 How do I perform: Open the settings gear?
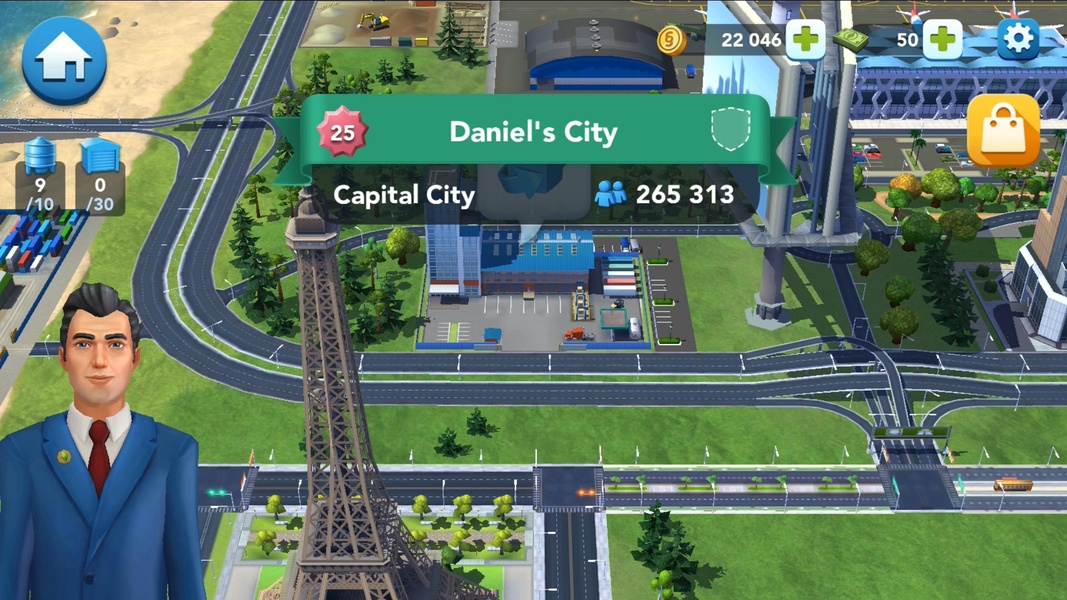(x=1018, y=40)
